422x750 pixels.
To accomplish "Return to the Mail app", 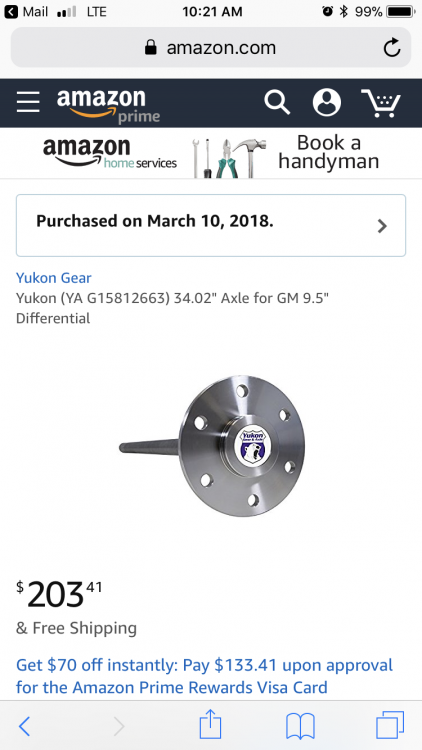I will [26, 12].
